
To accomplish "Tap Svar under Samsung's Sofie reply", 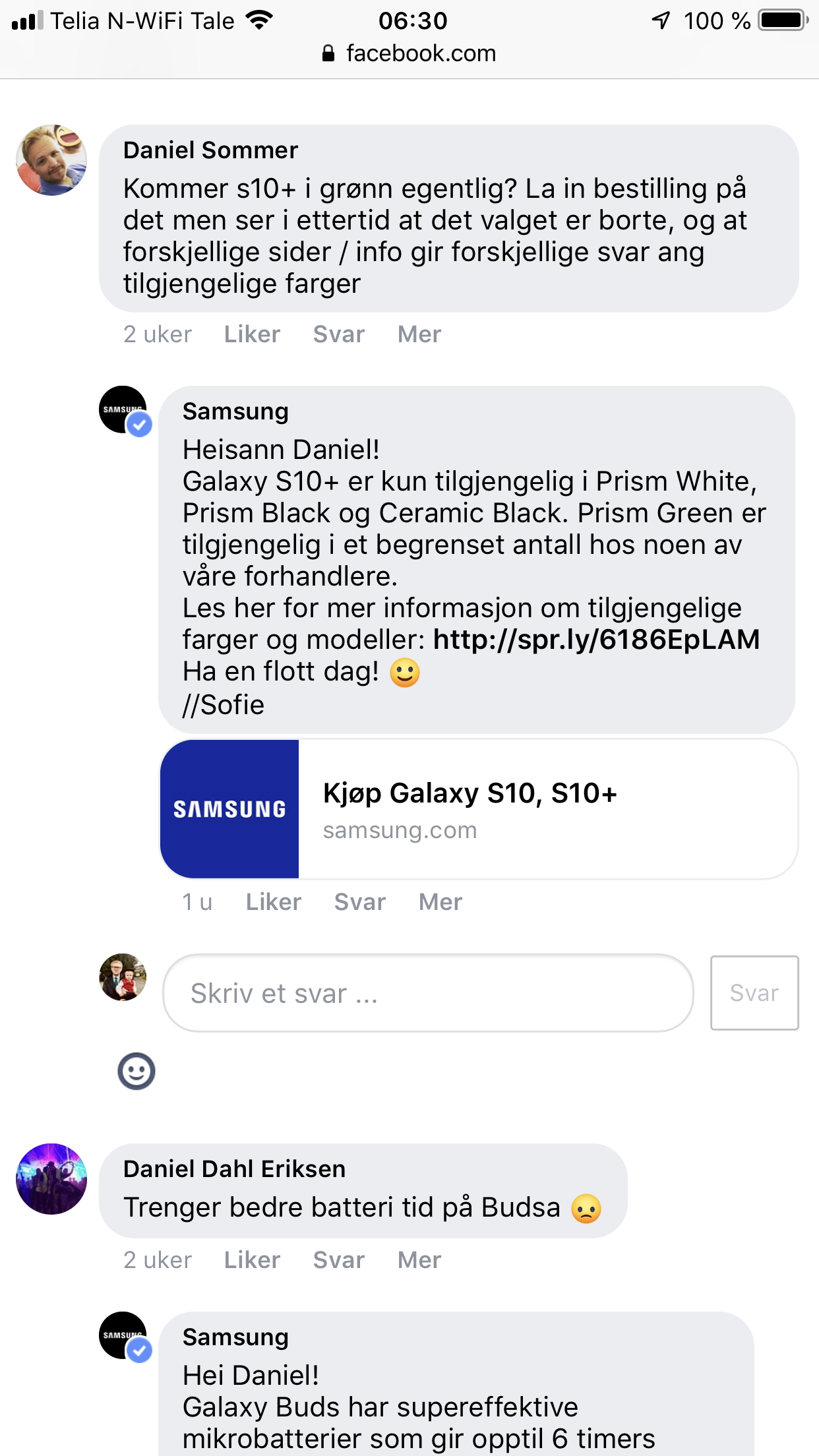I will click(x=360, y=902).
